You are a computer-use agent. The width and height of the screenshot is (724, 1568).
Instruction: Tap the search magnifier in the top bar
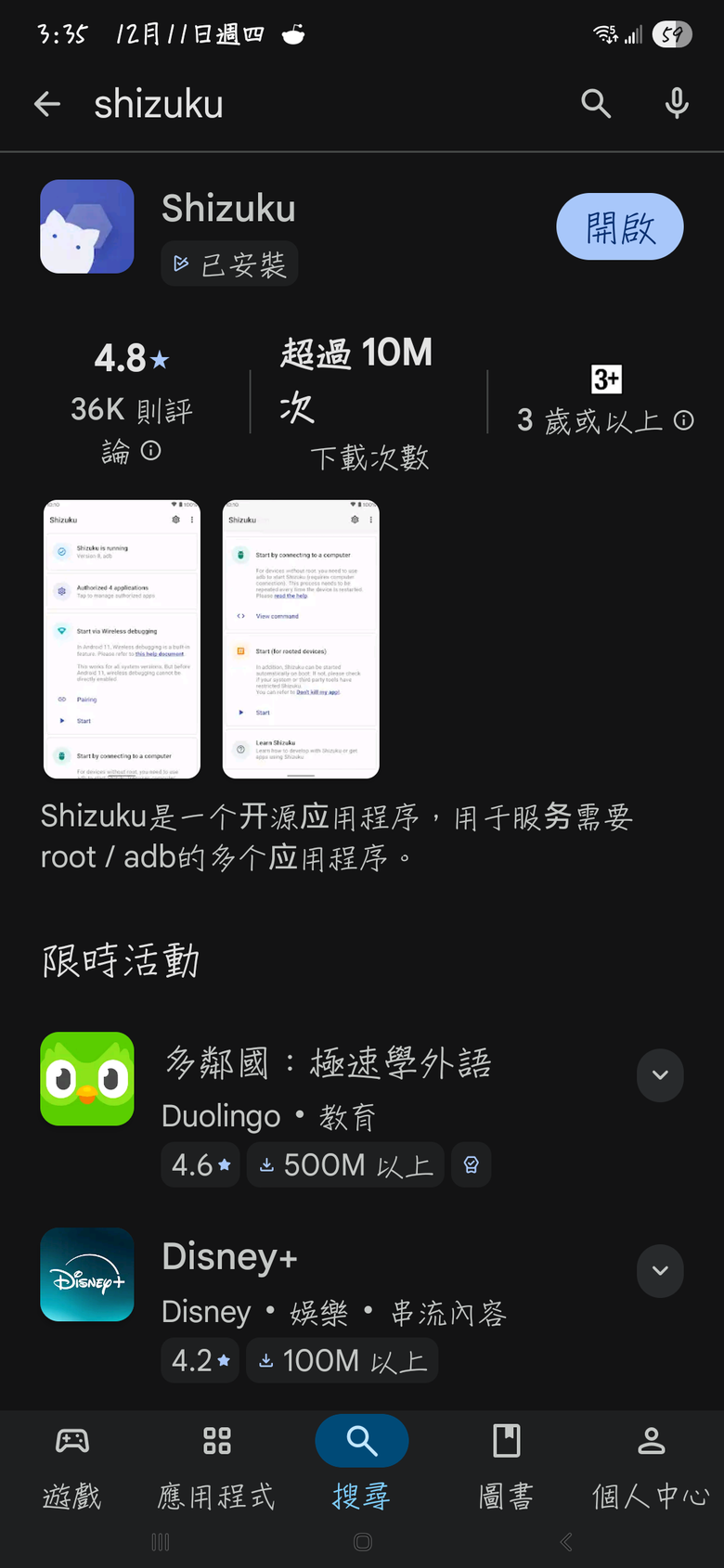pos(596,104)
